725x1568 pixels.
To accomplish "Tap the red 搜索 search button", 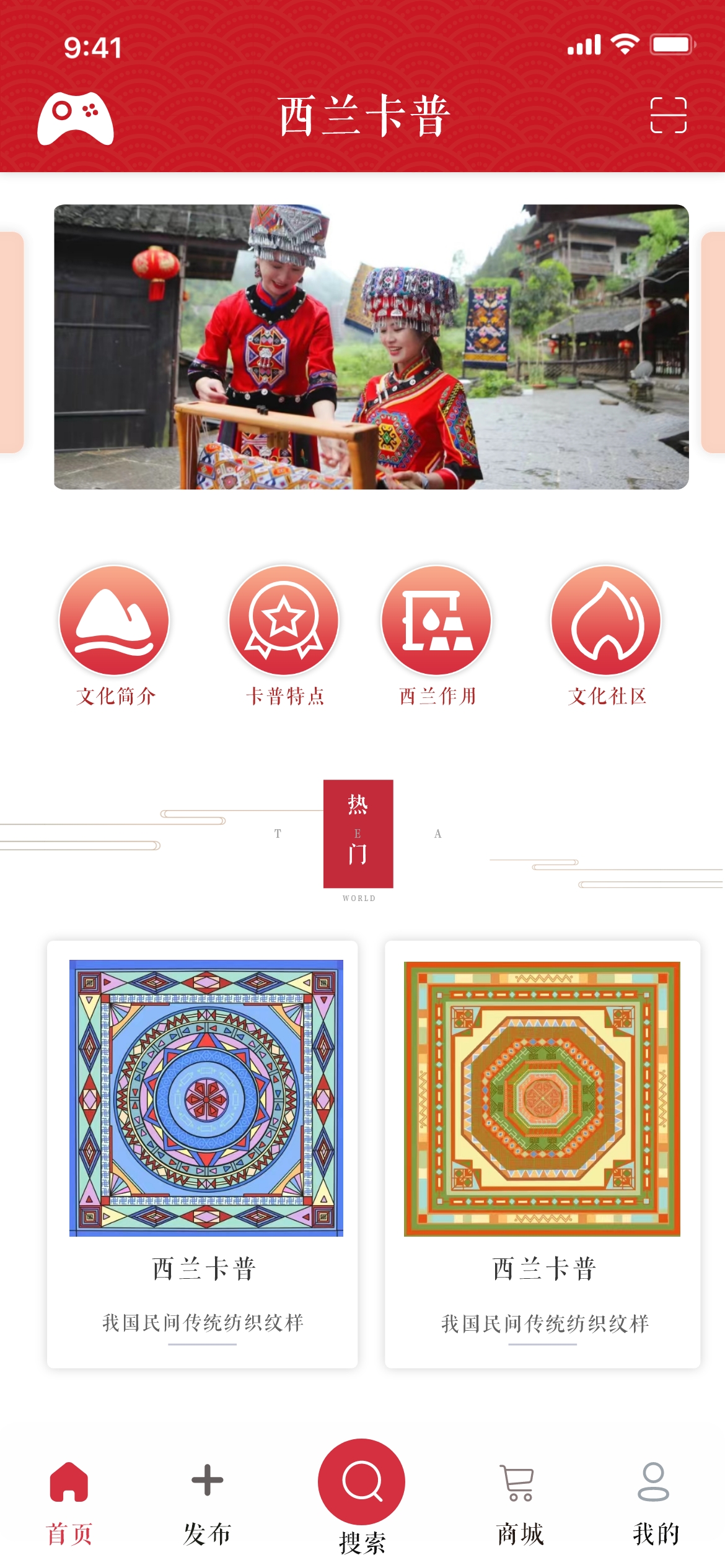I will (362, 1483).
